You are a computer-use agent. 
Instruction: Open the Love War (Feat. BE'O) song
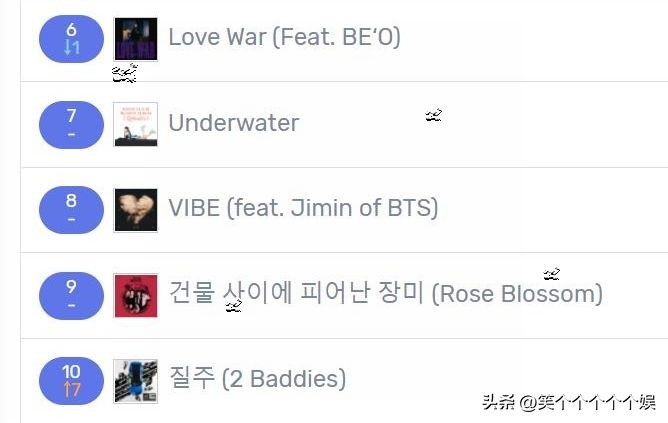pos(284,37)
